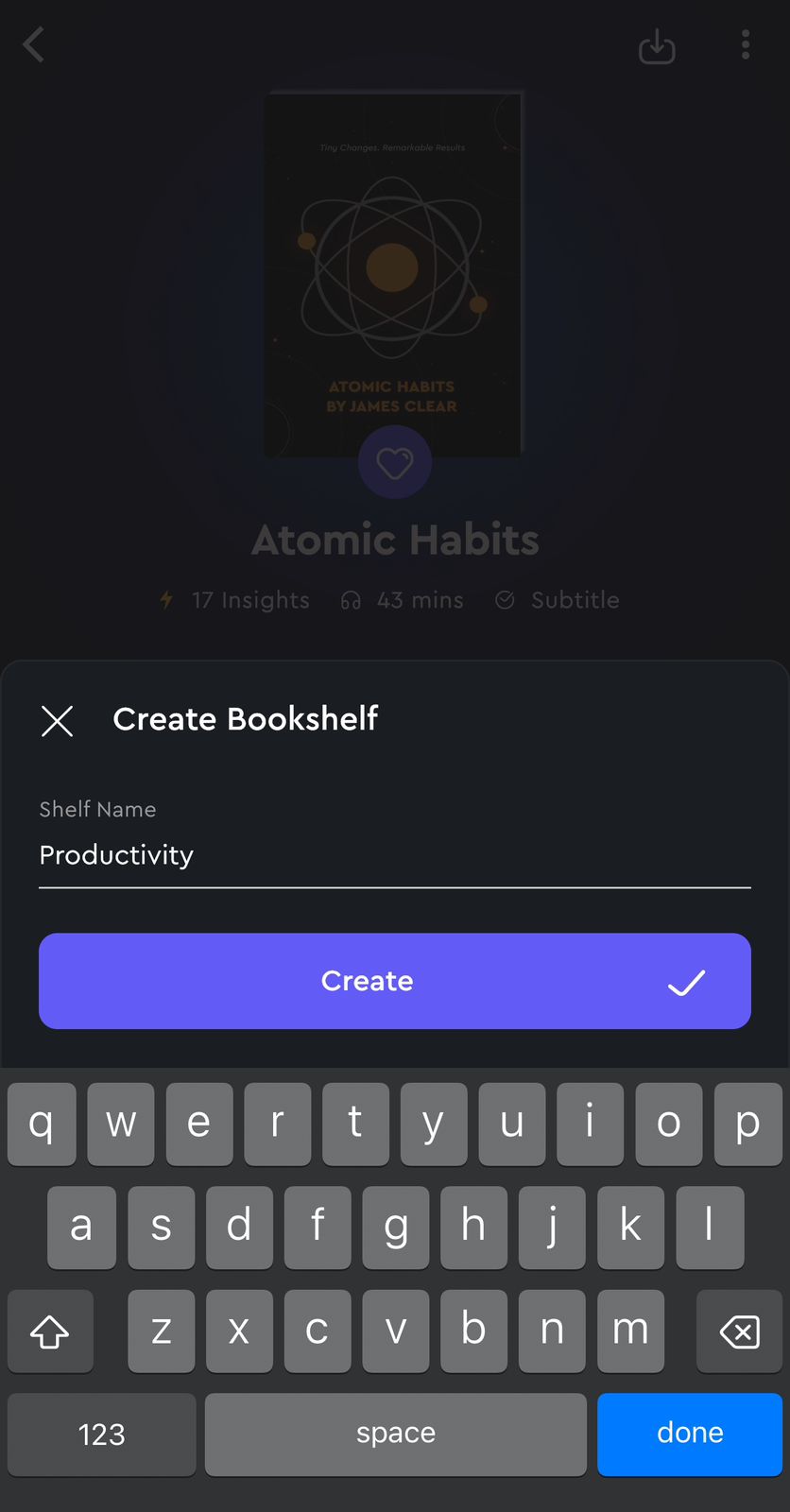Image resolution: width=790 pixels, height=1512 pixels.
Task: Tap done on the keyboard
Action: point(689,1434)
